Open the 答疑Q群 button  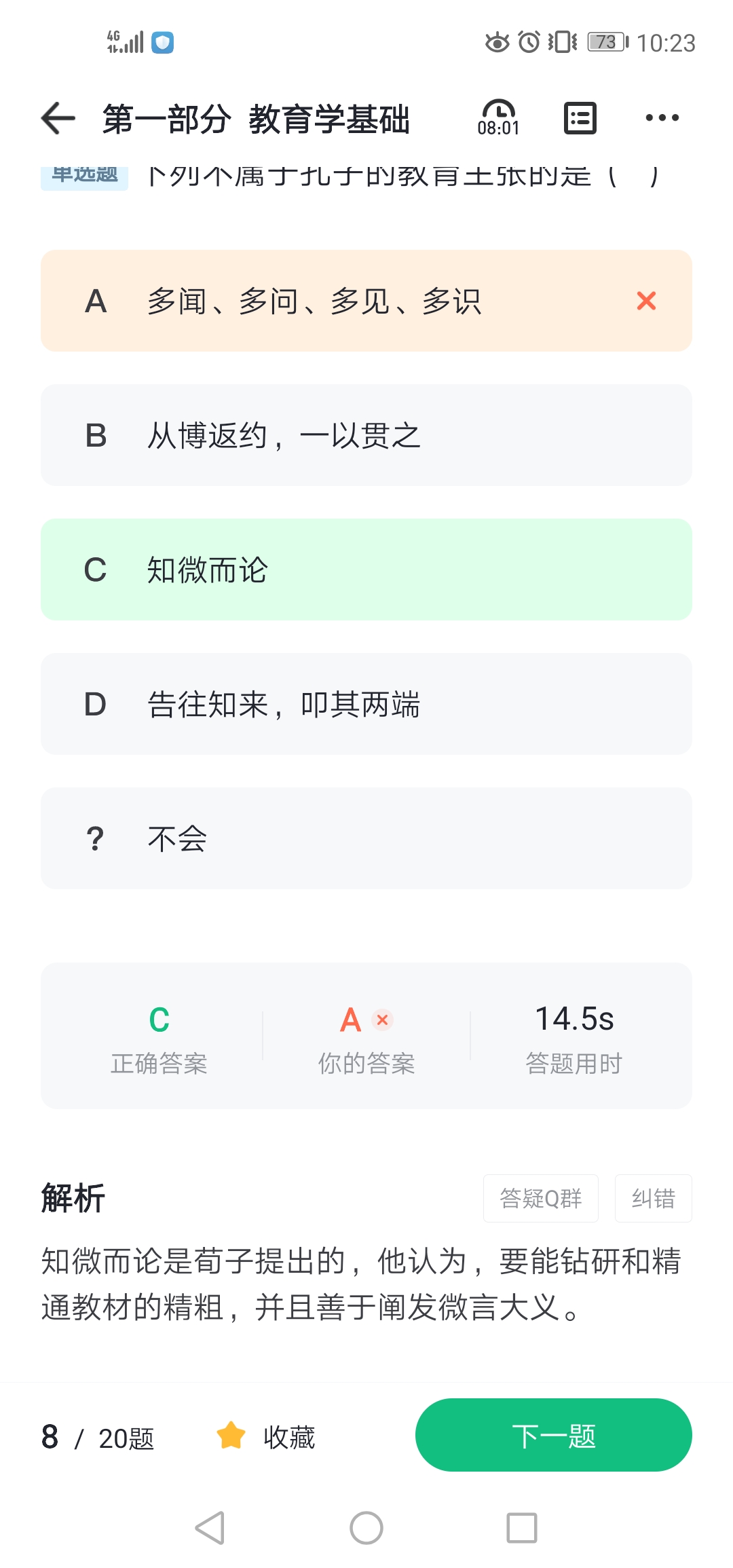tap(541, 1198)
